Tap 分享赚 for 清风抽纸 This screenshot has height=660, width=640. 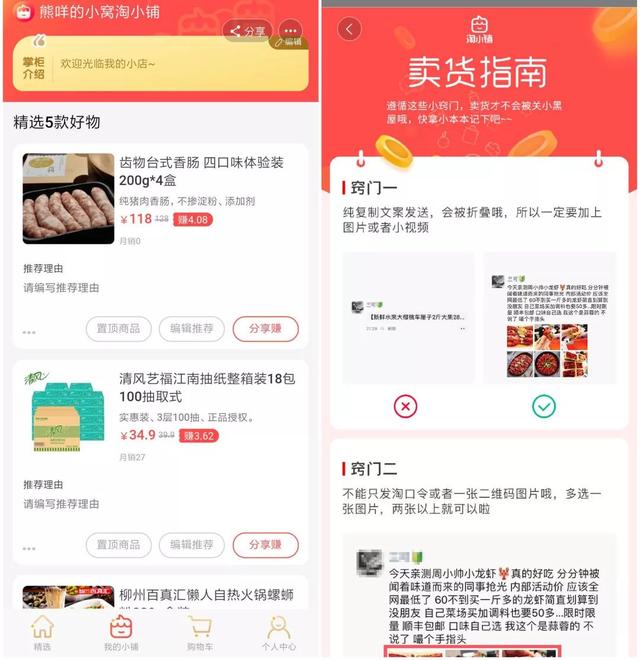[x=265, y=545]
